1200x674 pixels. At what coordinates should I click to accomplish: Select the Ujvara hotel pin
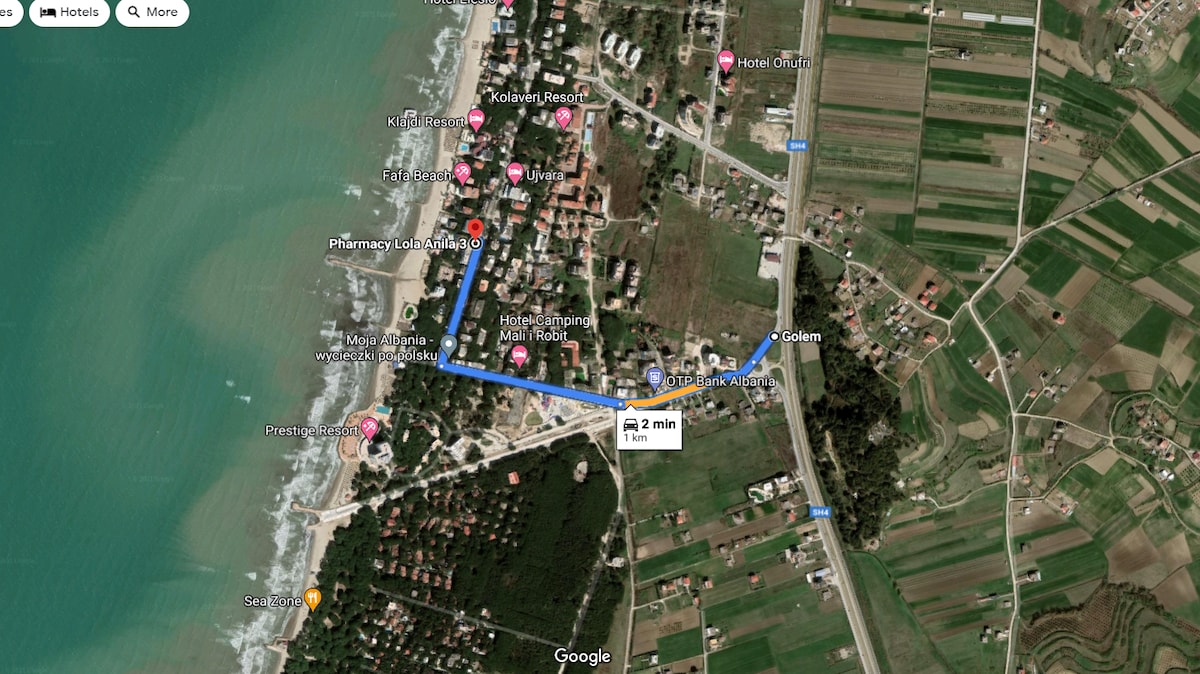(x=515, y=173)
